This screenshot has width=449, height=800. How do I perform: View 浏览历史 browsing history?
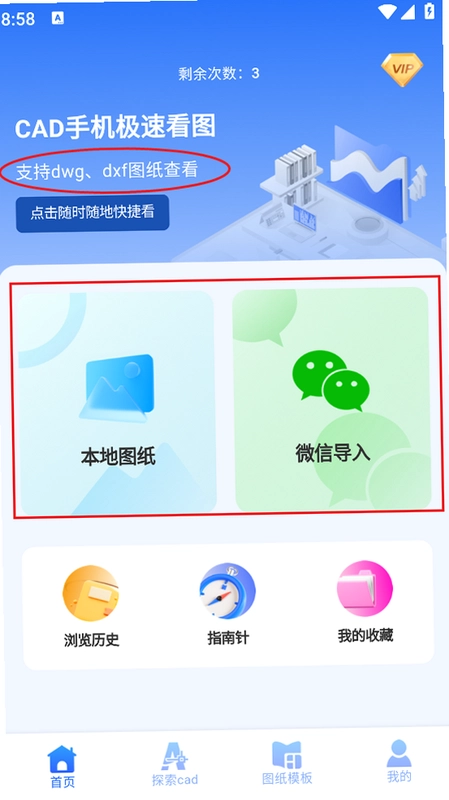point(91,606)
